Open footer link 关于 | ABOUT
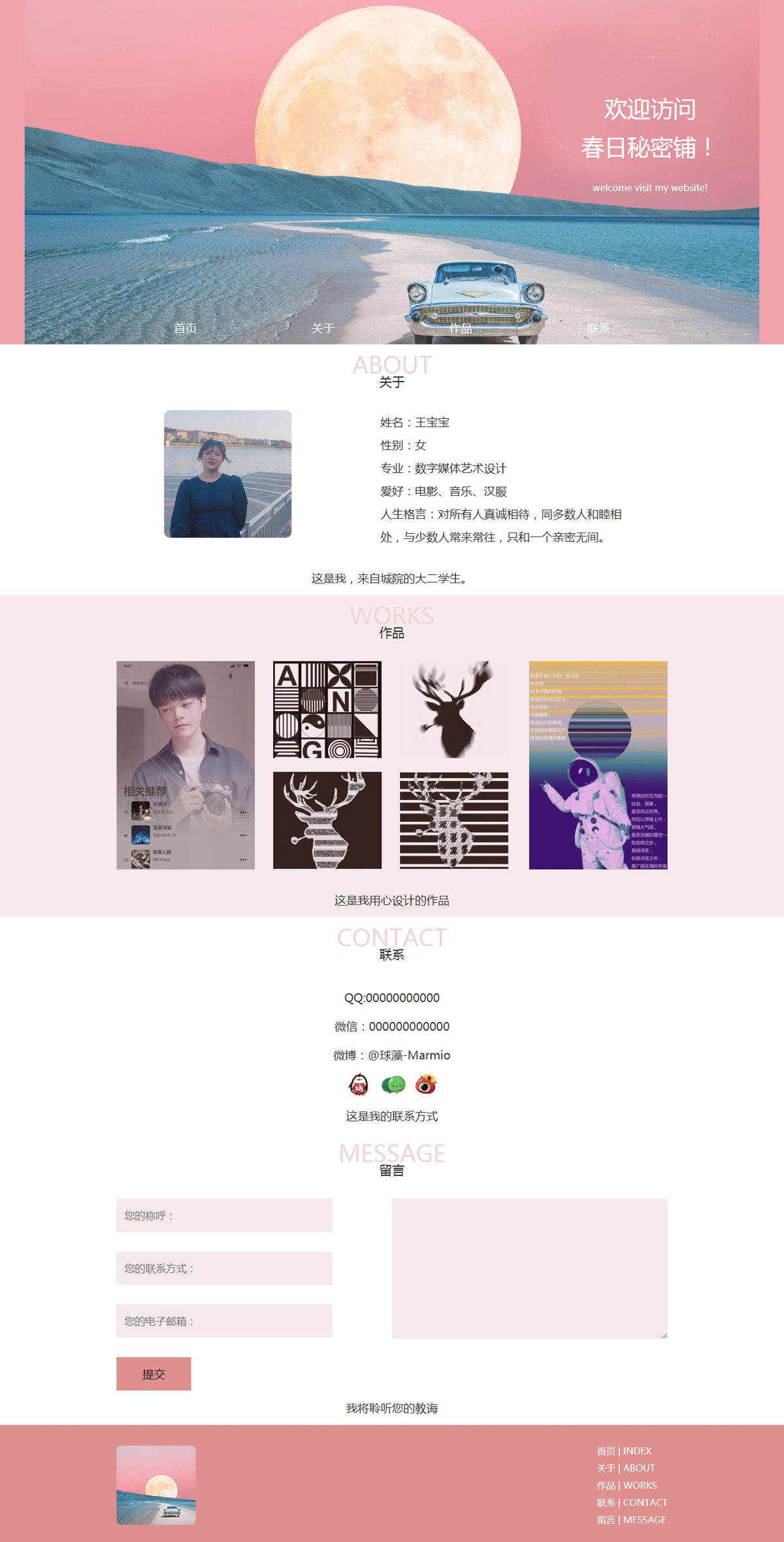 click(x=625, y=1468)
